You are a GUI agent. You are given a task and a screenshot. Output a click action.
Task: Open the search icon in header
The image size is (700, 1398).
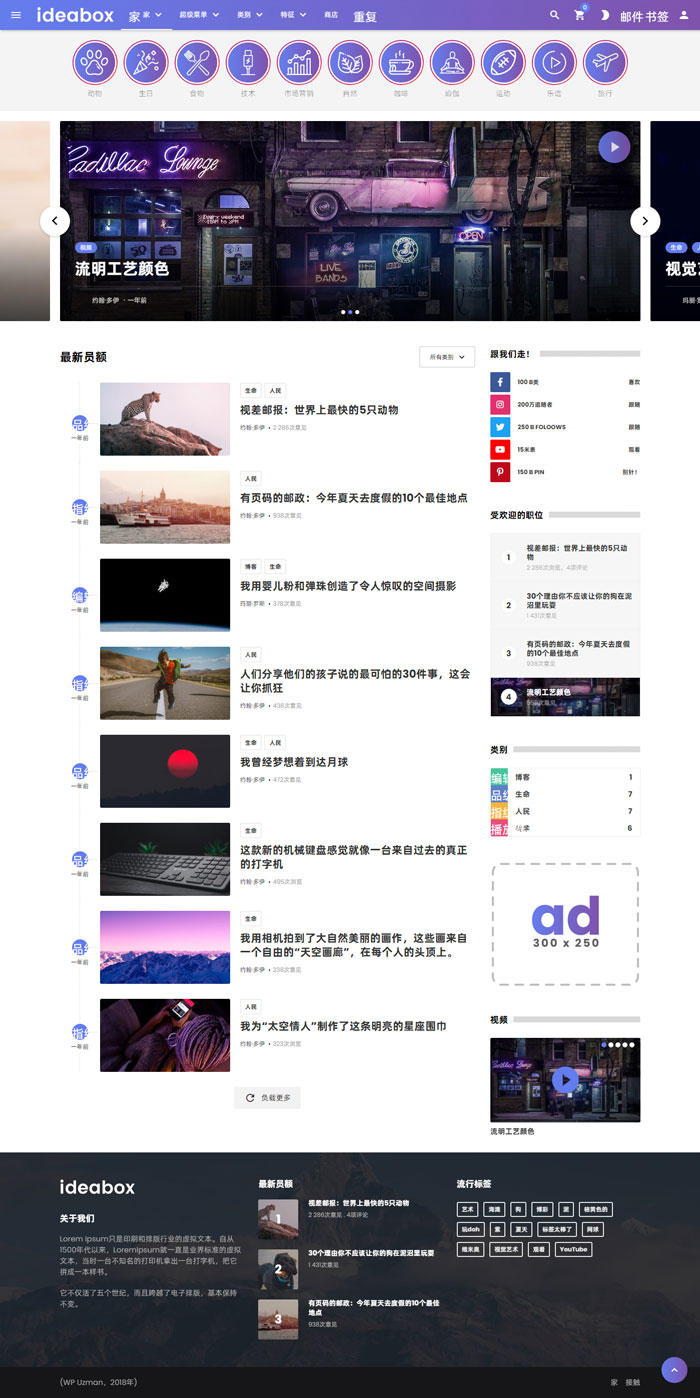click(555, 15)
